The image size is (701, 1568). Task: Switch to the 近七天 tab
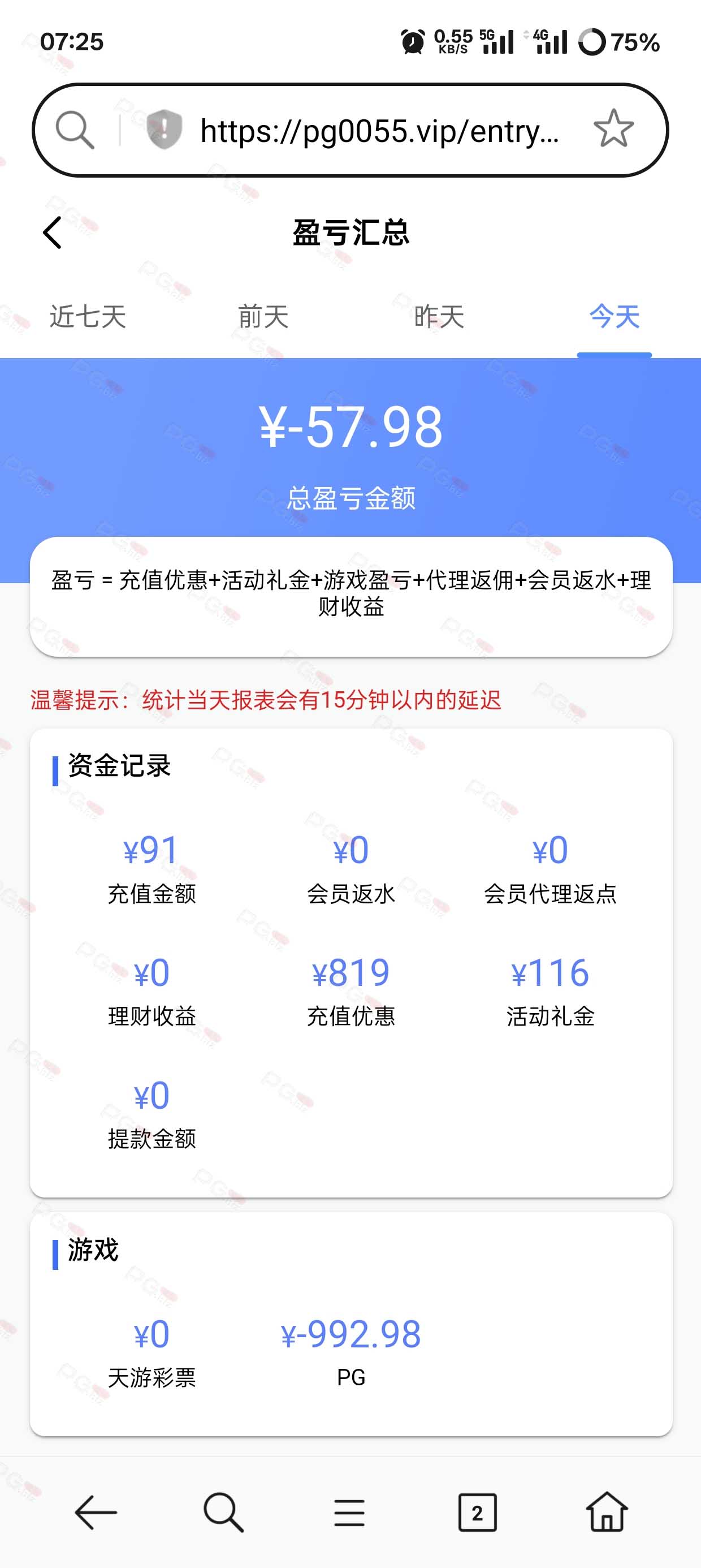(x=88, y=317)
